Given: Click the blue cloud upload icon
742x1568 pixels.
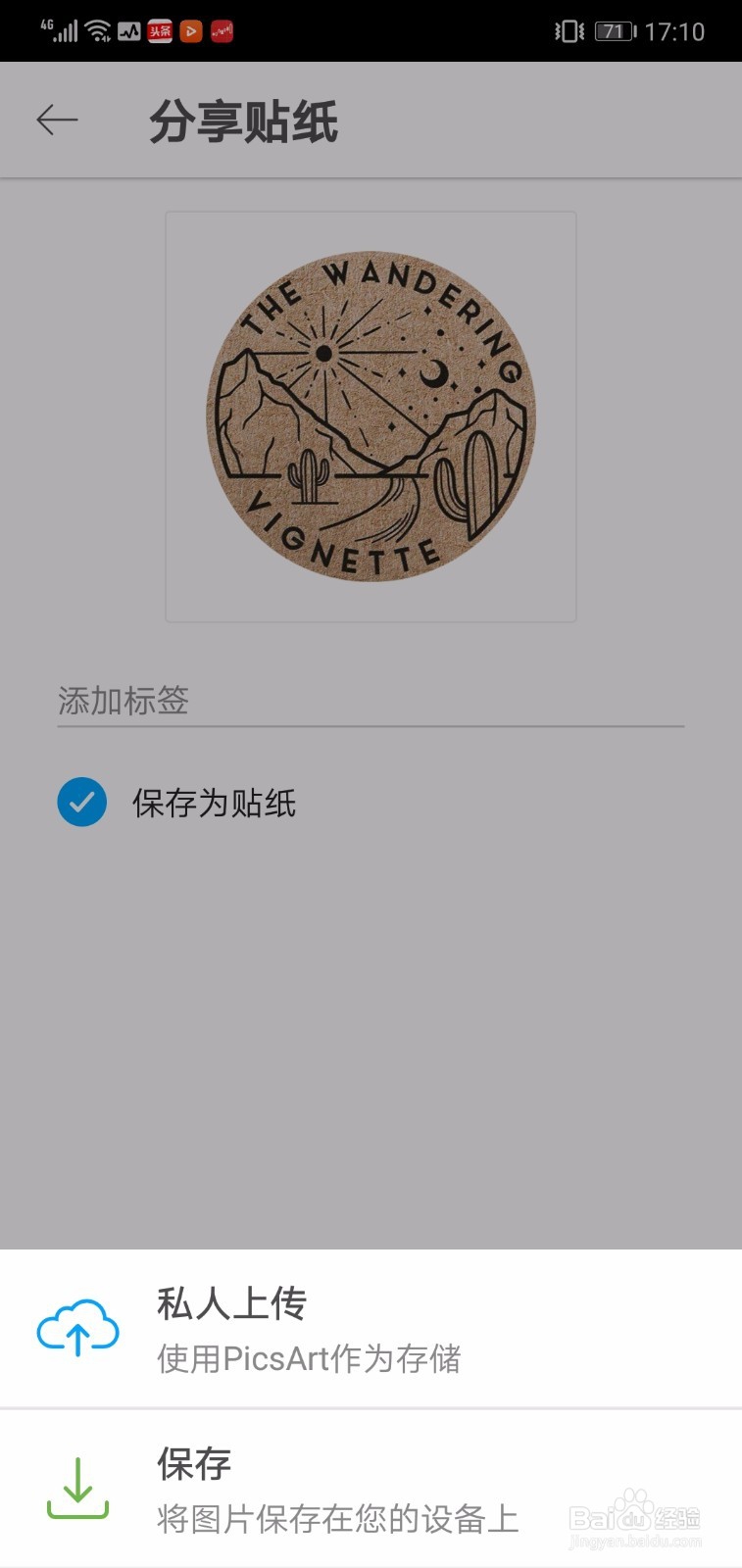Looking at the screenshot, I should (x=76, y=1329).
